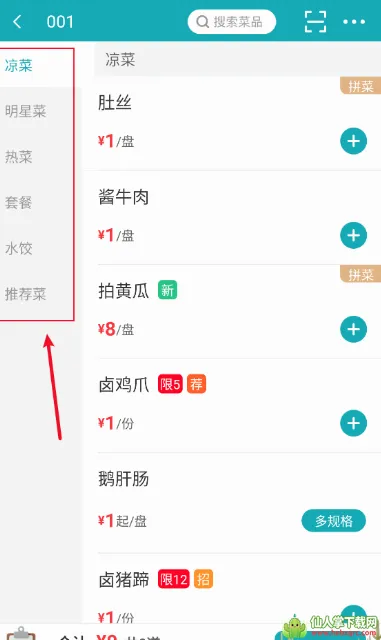Choose 多规格 options for 鹅肝肠
The width and height of the screenshot is (381, 640).
click(x=334, y=520)
